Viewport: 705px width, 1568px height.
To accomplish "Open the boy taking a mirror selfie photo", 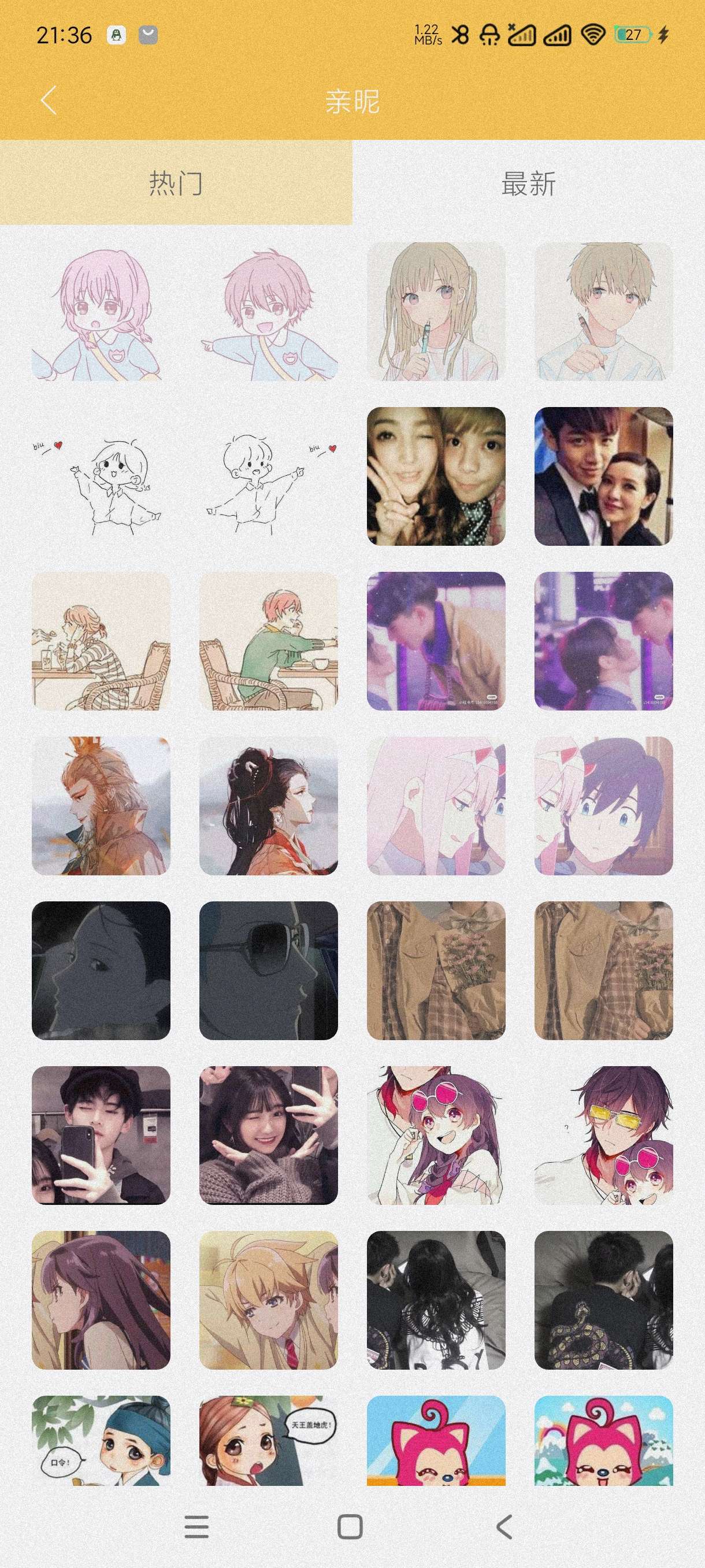I will 101,1135.
